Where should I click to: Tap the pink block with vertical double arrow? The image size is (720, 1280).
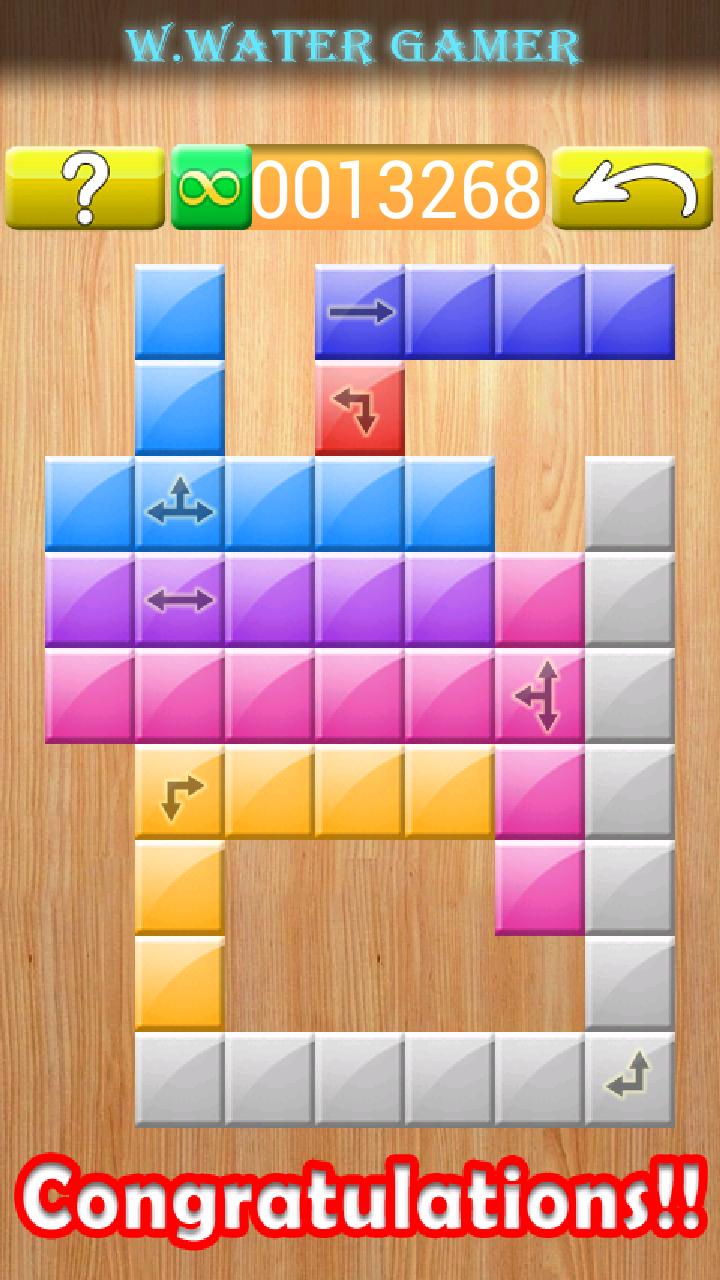[540, 695]
